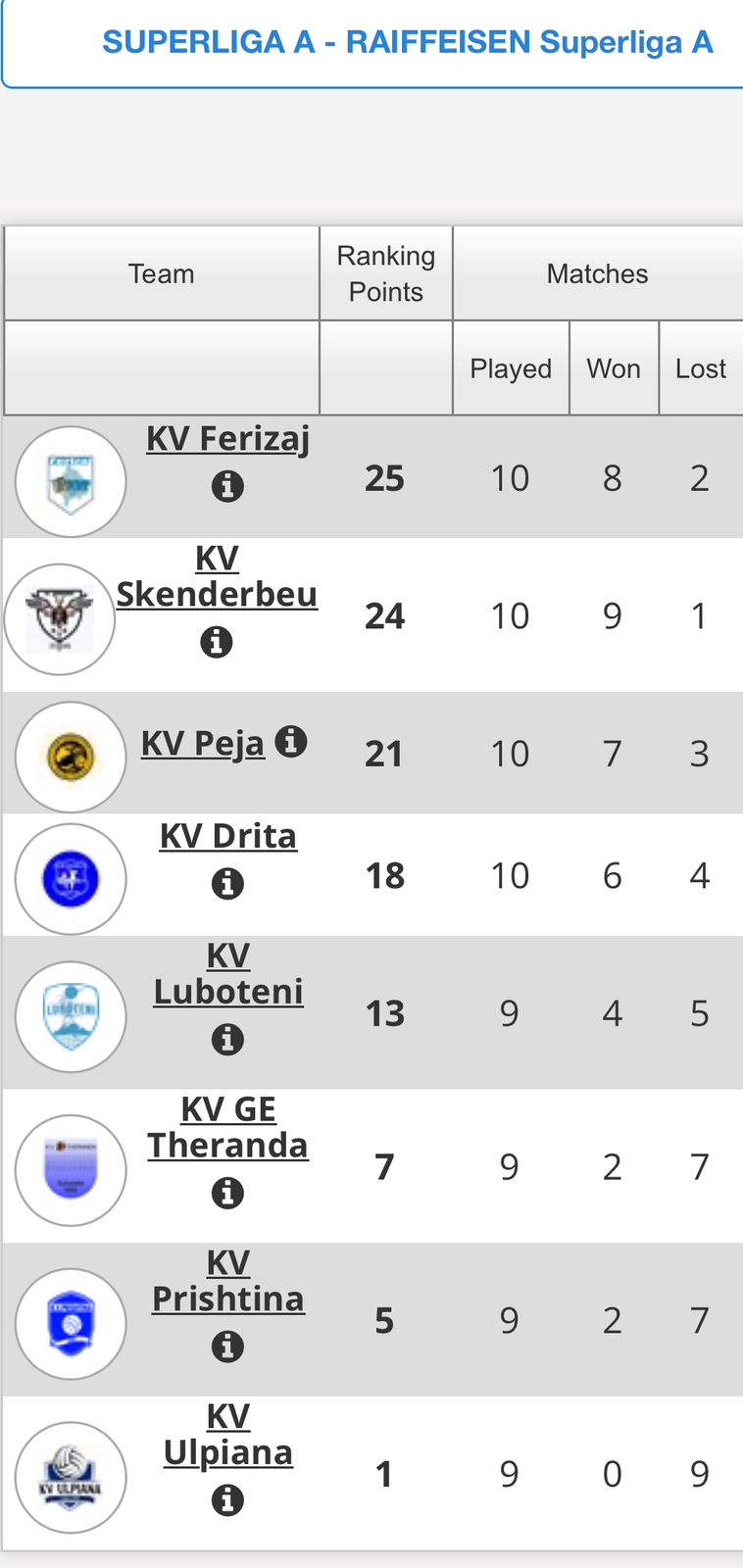This screenshot has width=743, height=1568.
Task: Show info for KV Luboteni
Action: point(227,1039)
